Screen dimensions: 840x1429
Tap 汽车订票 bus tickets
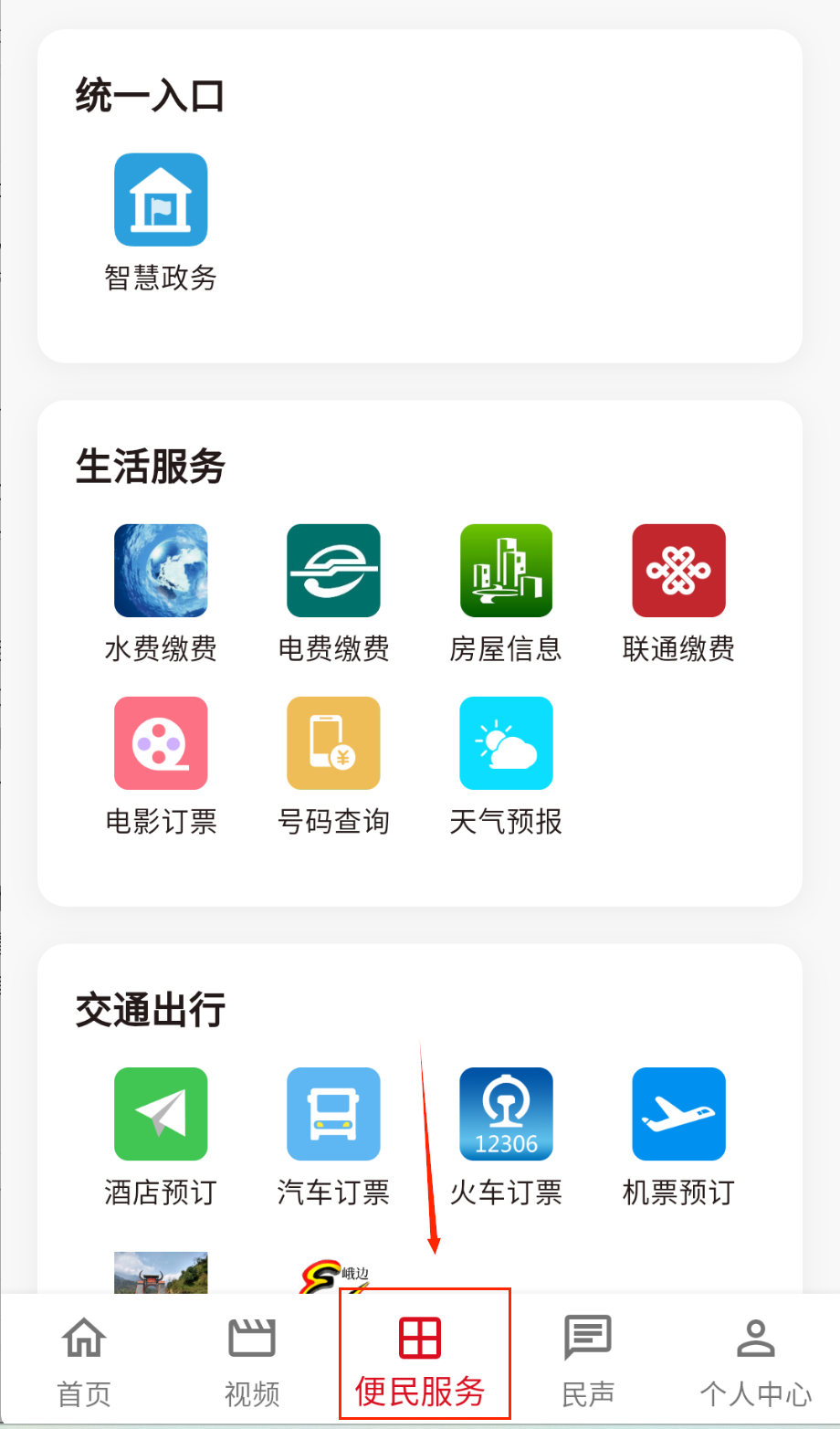point(333,1114)
